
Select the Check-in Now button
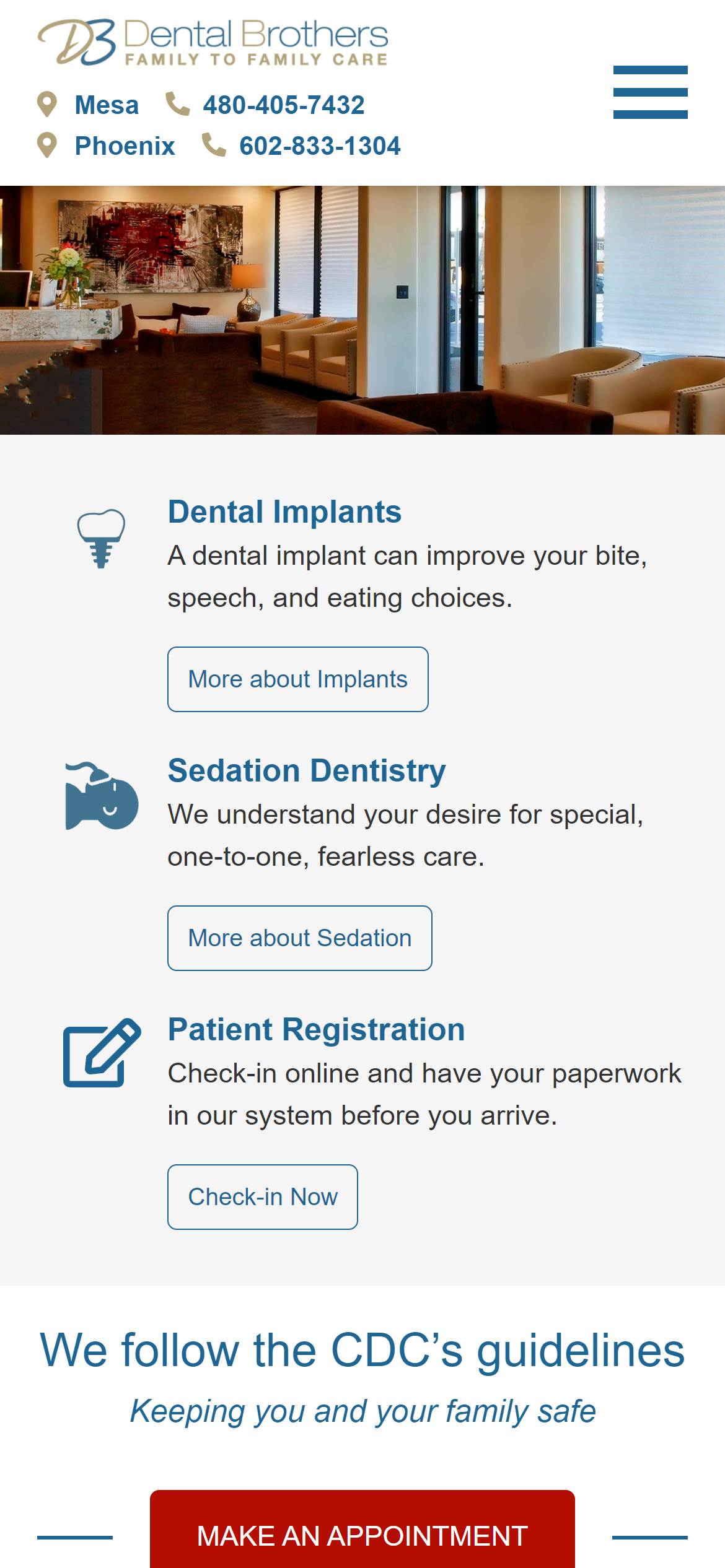tap(262, 1197)
